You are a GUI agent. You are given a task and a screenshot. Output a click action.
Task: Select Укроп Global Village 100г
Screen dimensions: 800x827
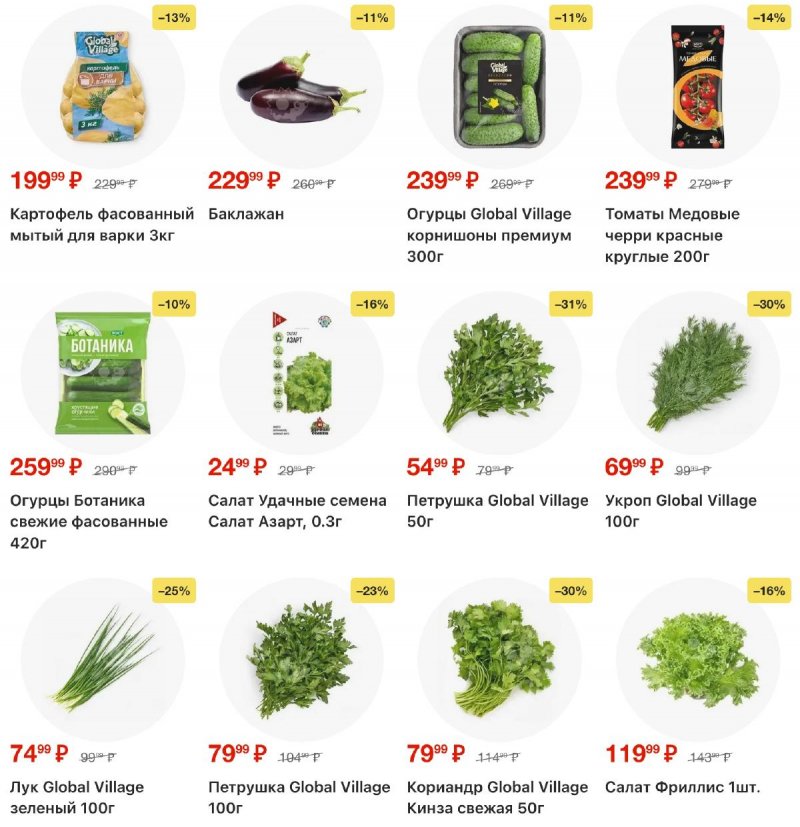point(697,372)
